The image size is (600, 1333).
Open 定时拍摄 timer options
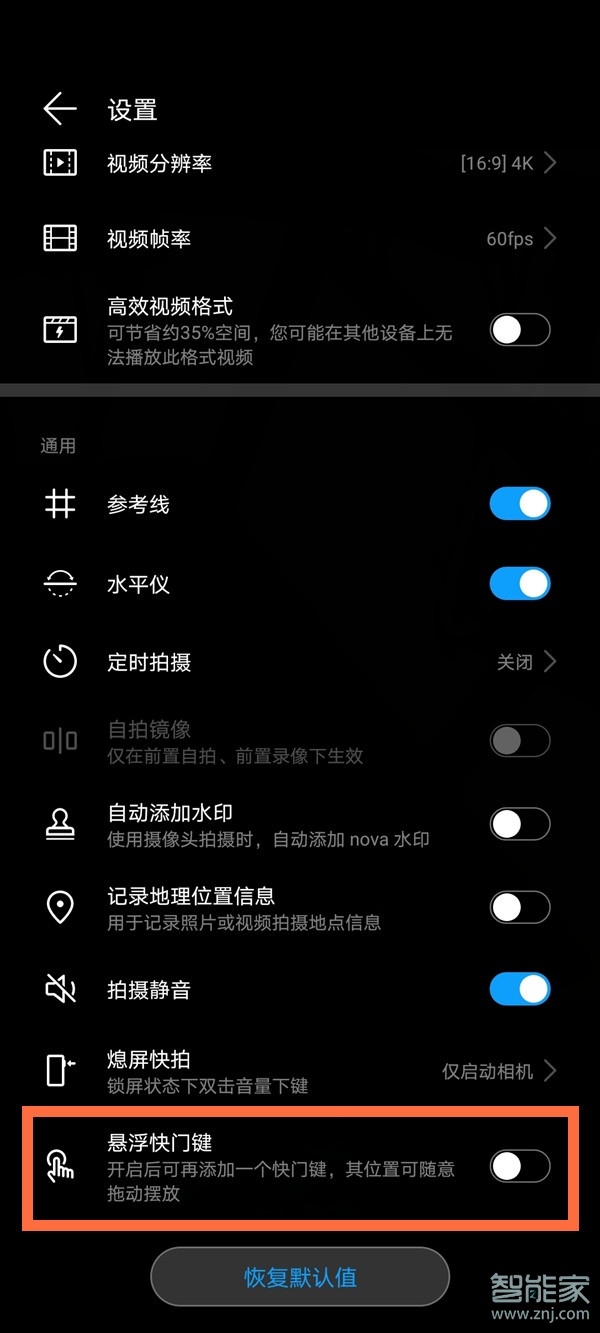(x=300, y=662)
